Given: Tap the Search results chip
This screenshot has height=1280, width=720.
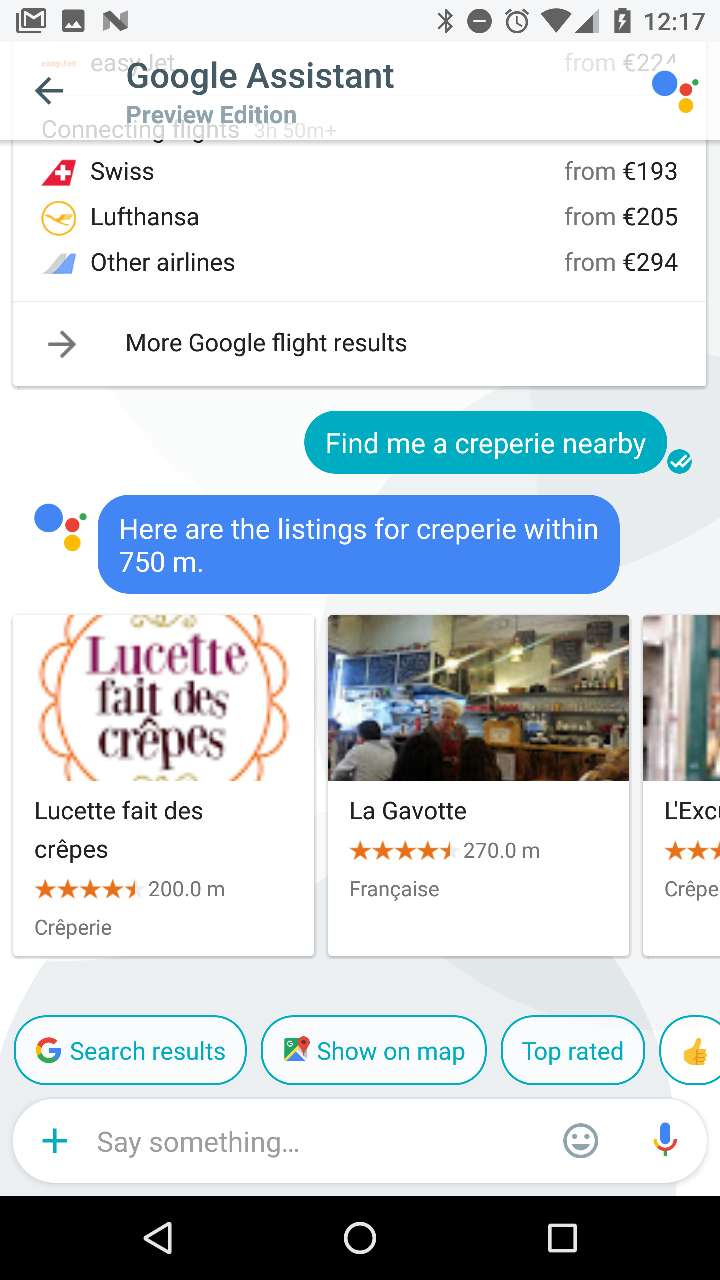Looking at the screenshot, I should click(x=130, y=1051).
